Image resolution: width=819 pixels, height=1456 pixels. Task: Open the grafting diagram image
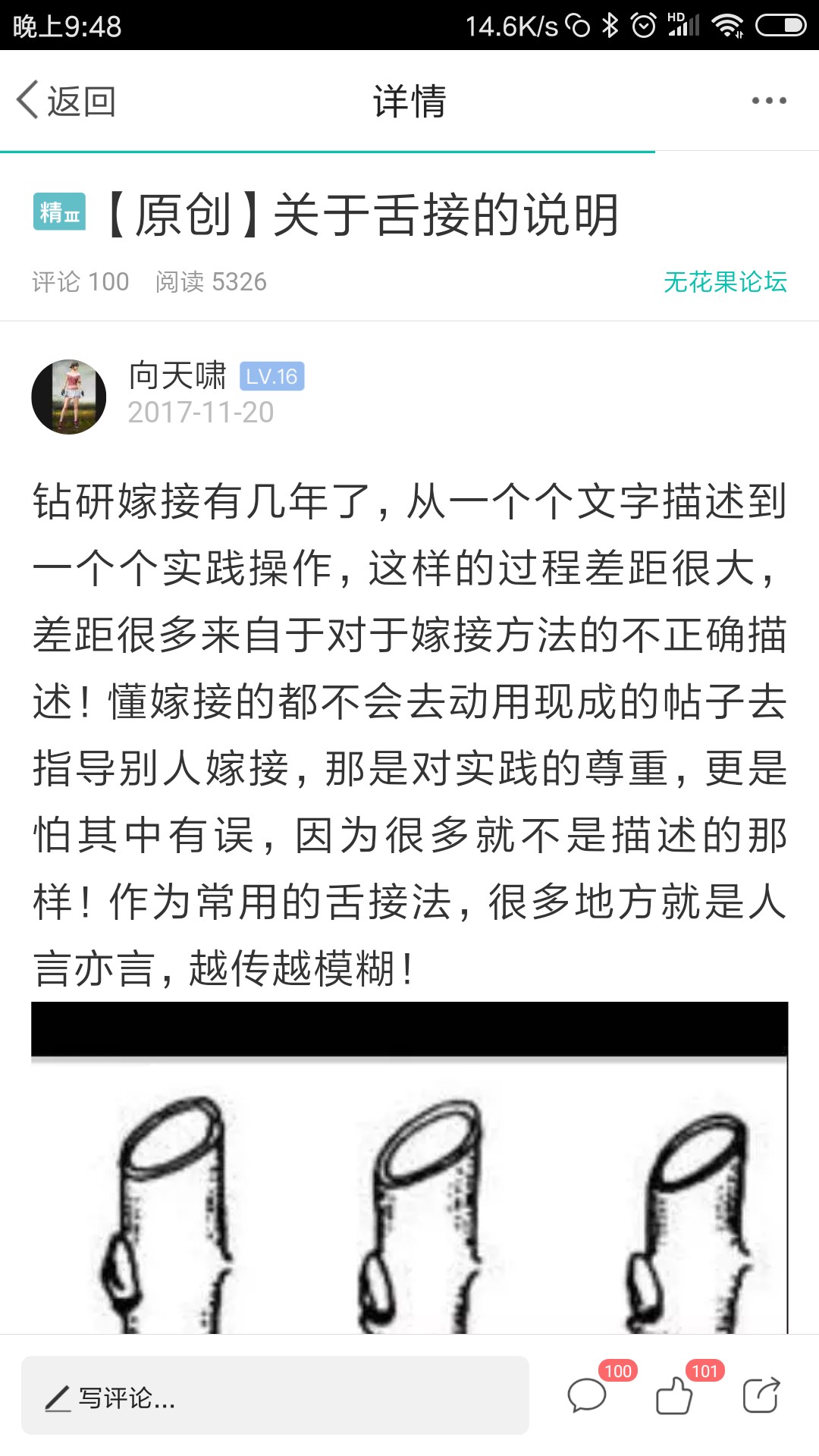(x=409, y=1168)
